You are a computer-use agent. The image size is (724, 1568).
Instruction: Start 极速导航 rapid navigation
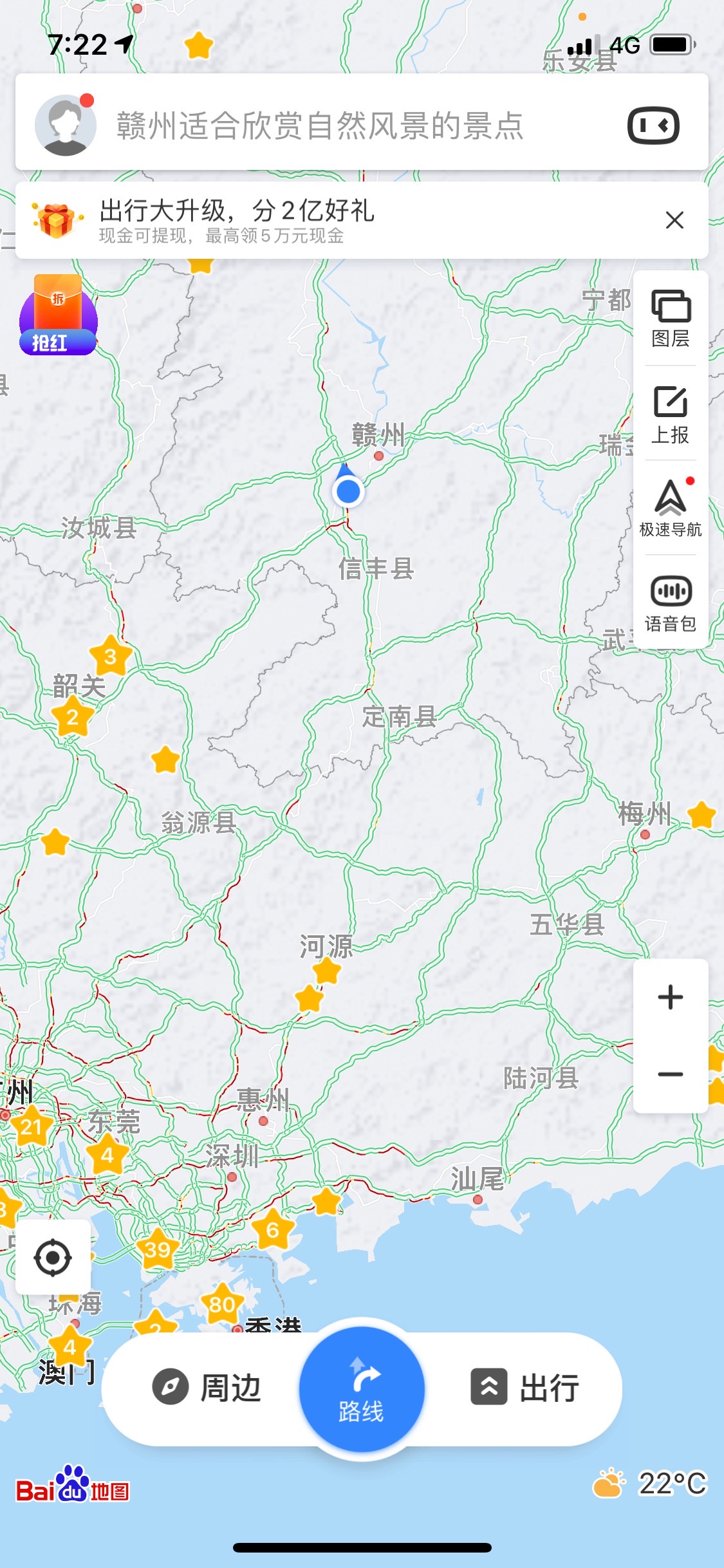[669, 507]
